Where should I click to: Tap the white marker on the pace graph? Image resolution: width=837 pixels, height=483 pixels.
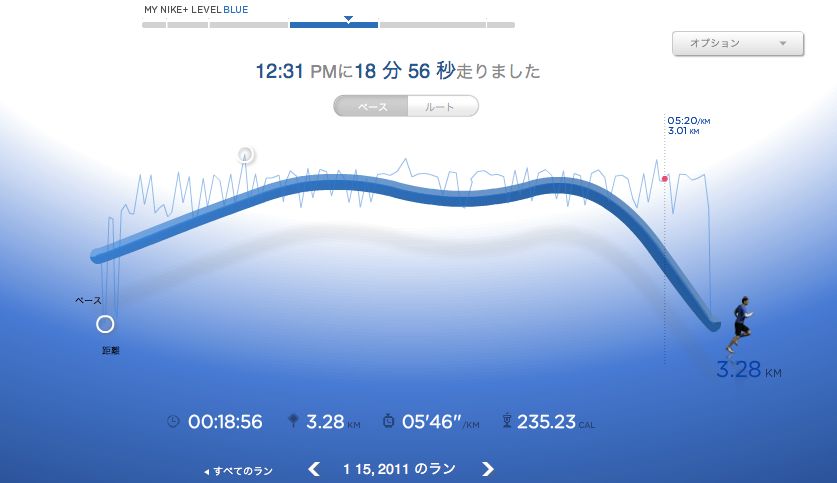coord(245,154)
